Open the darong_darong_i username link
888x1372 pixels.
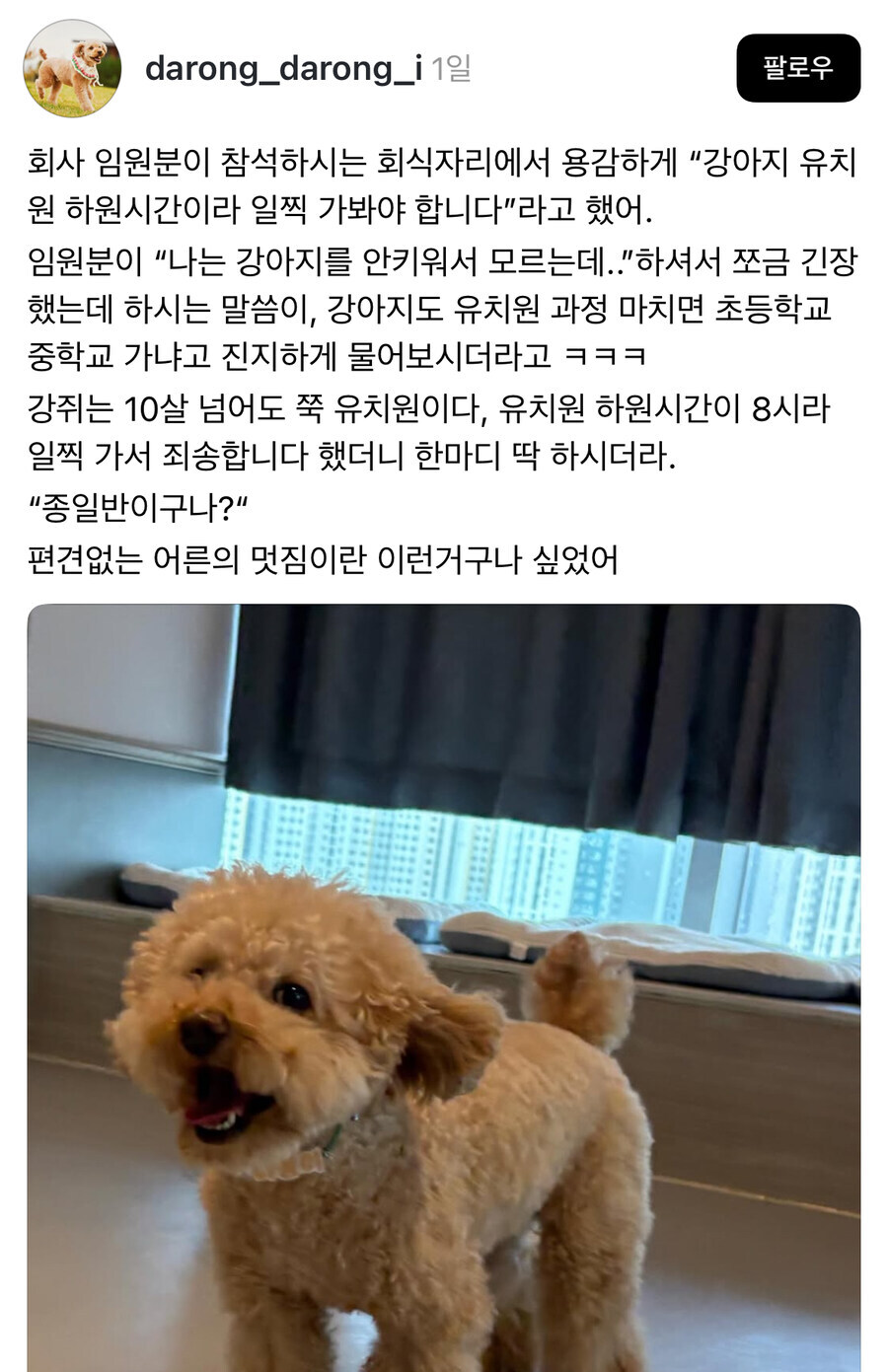[283, 68]
